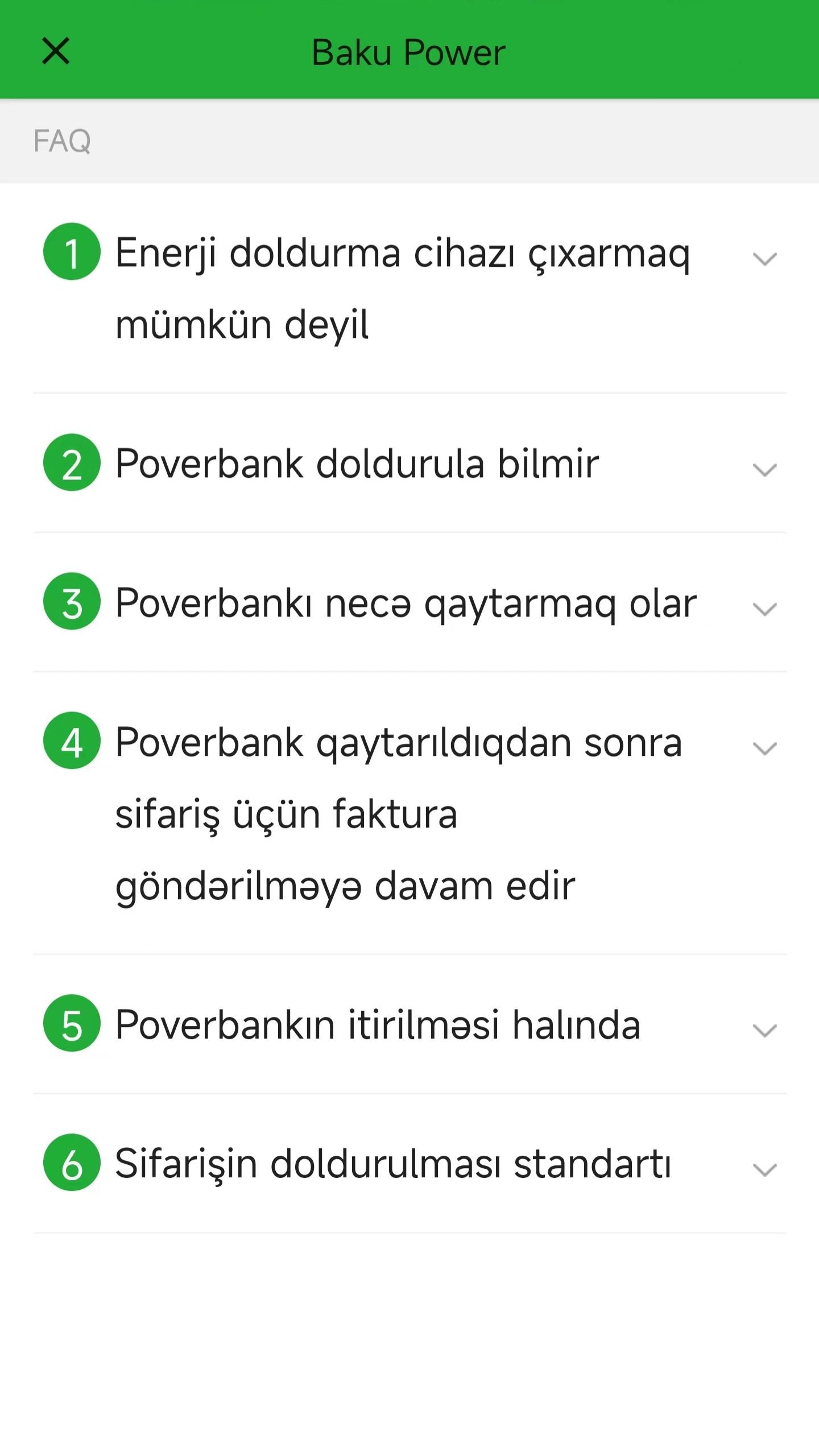819x1456 pixels.
Task: Expand "Poverbank doldurula bilmir" question
Action: coord(409,463)
